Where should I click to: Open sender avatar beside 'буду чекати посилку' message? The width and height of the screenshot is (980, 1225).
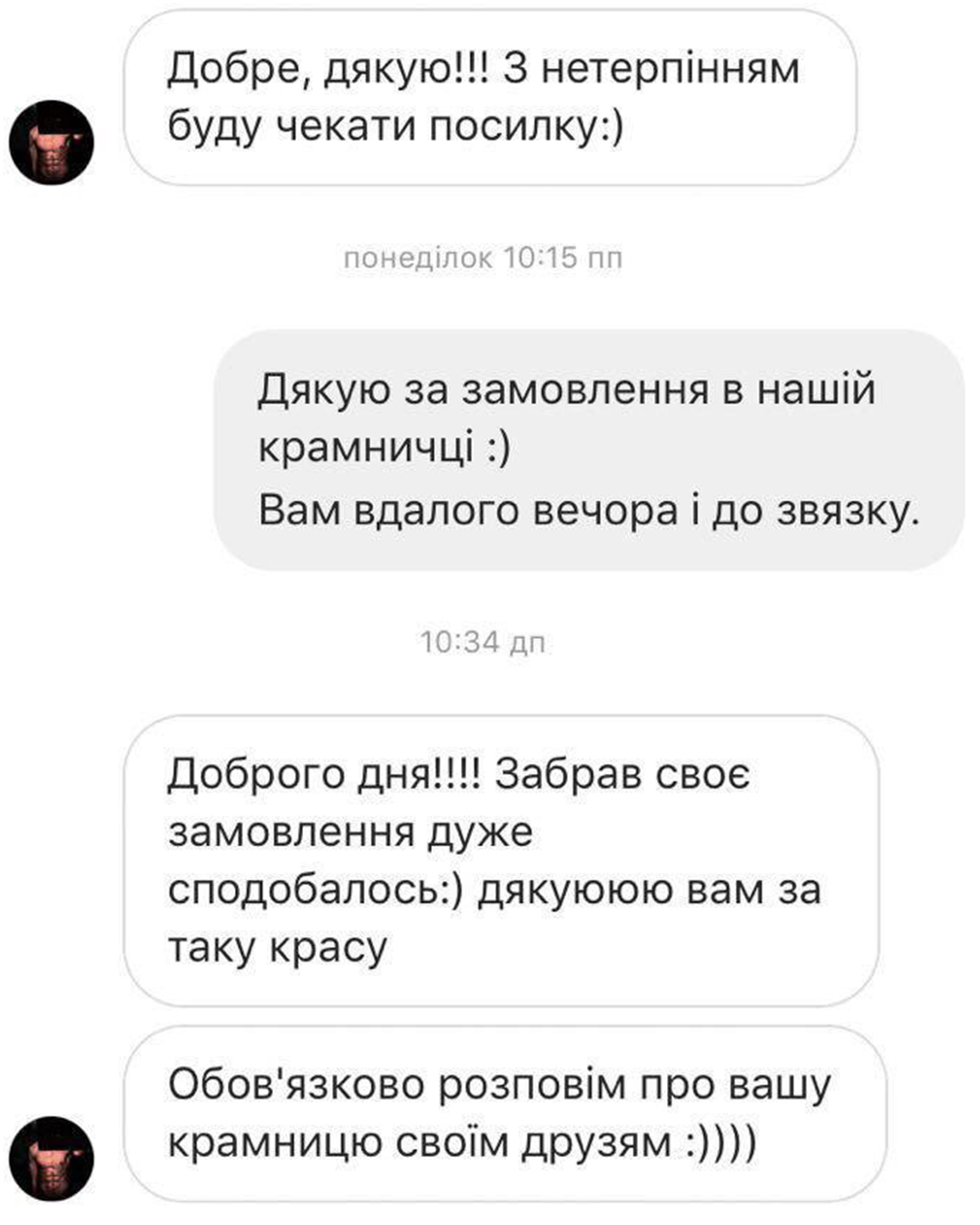tap(52, 143)
